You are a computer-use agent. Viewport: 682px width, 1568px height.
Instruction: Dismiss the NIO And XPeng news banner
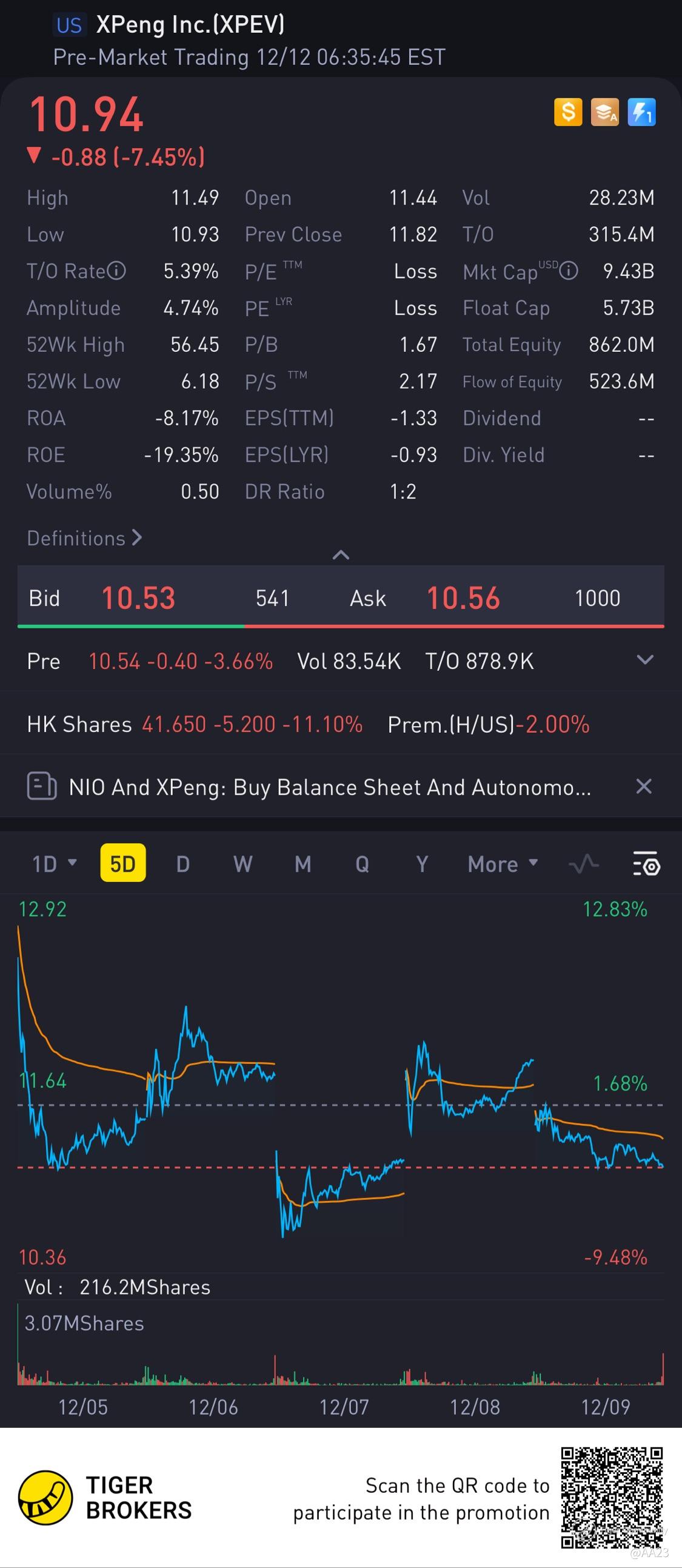pos(644,787)
